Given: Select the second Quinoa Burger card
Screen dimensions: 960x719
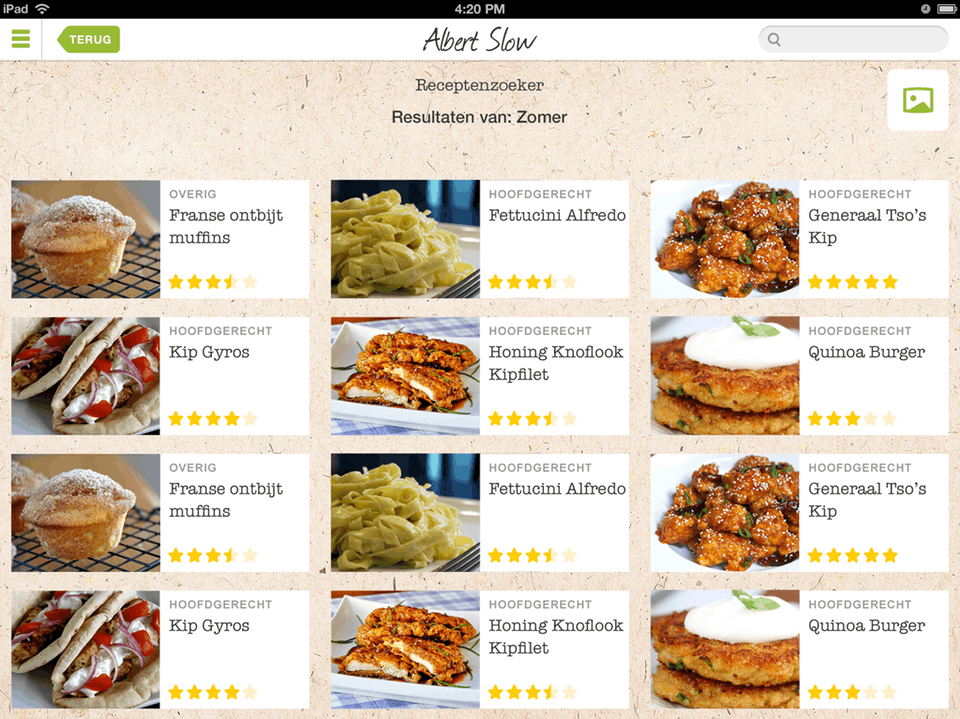Looking at the screenshot, I should 799,650.
